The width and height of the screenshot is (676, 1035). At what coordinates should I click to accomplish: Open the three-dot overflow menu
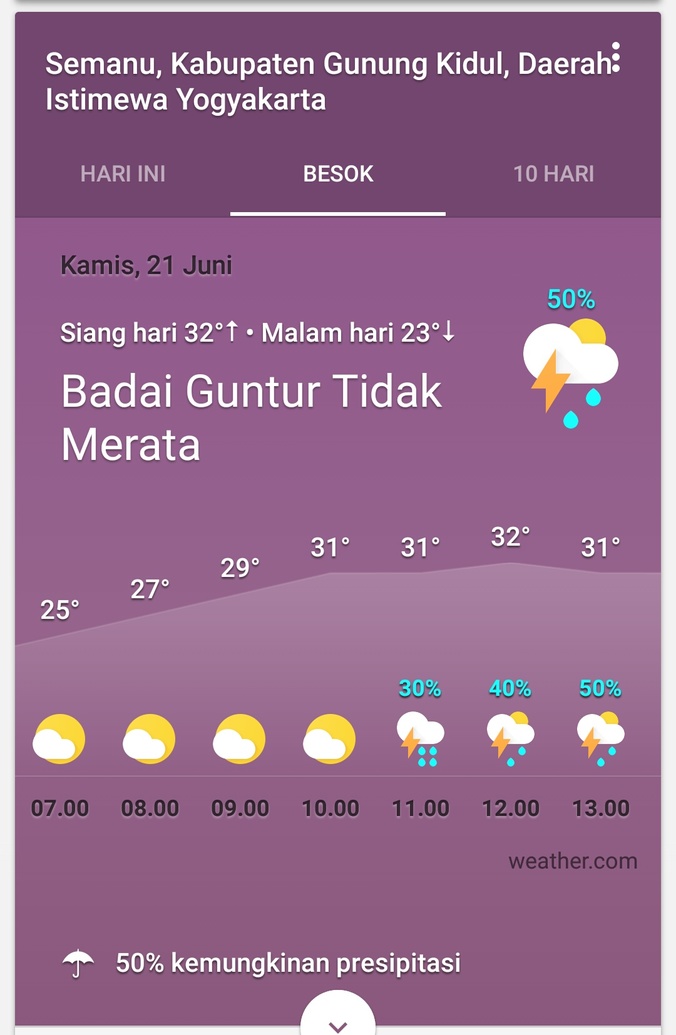tap(616, 59)
